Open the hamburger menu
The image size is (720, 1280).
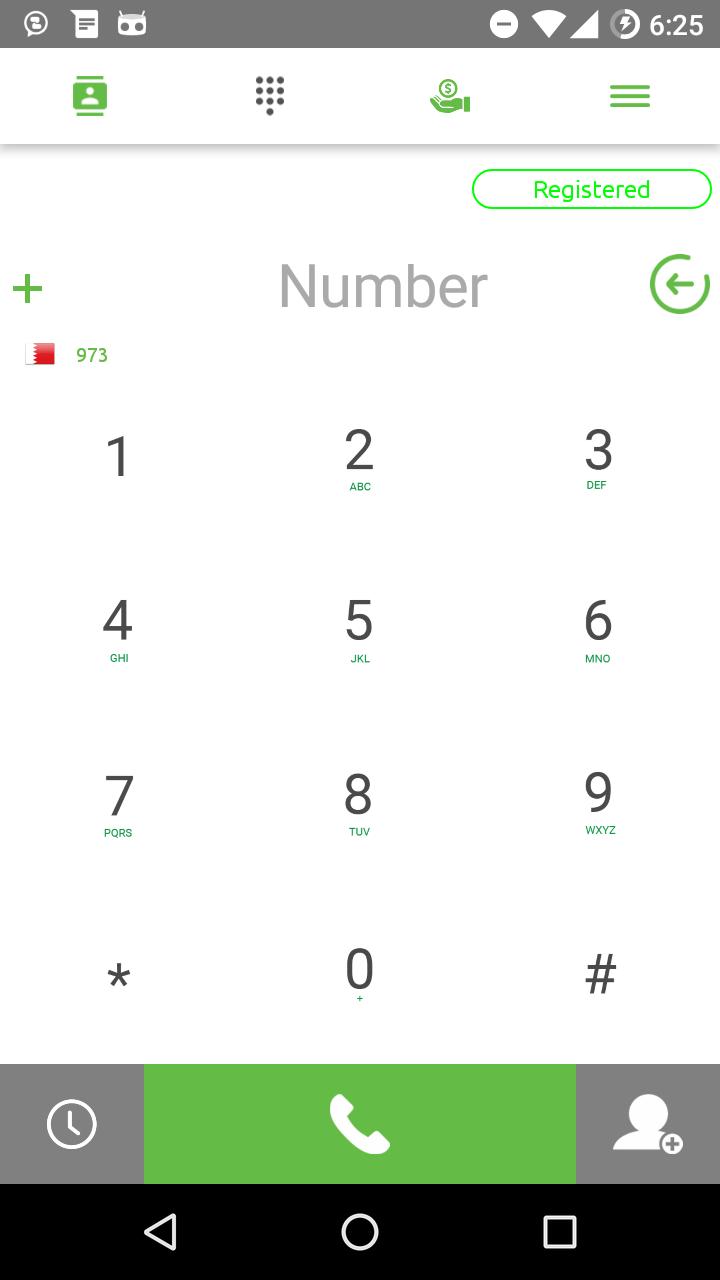(x=630, y=97)
